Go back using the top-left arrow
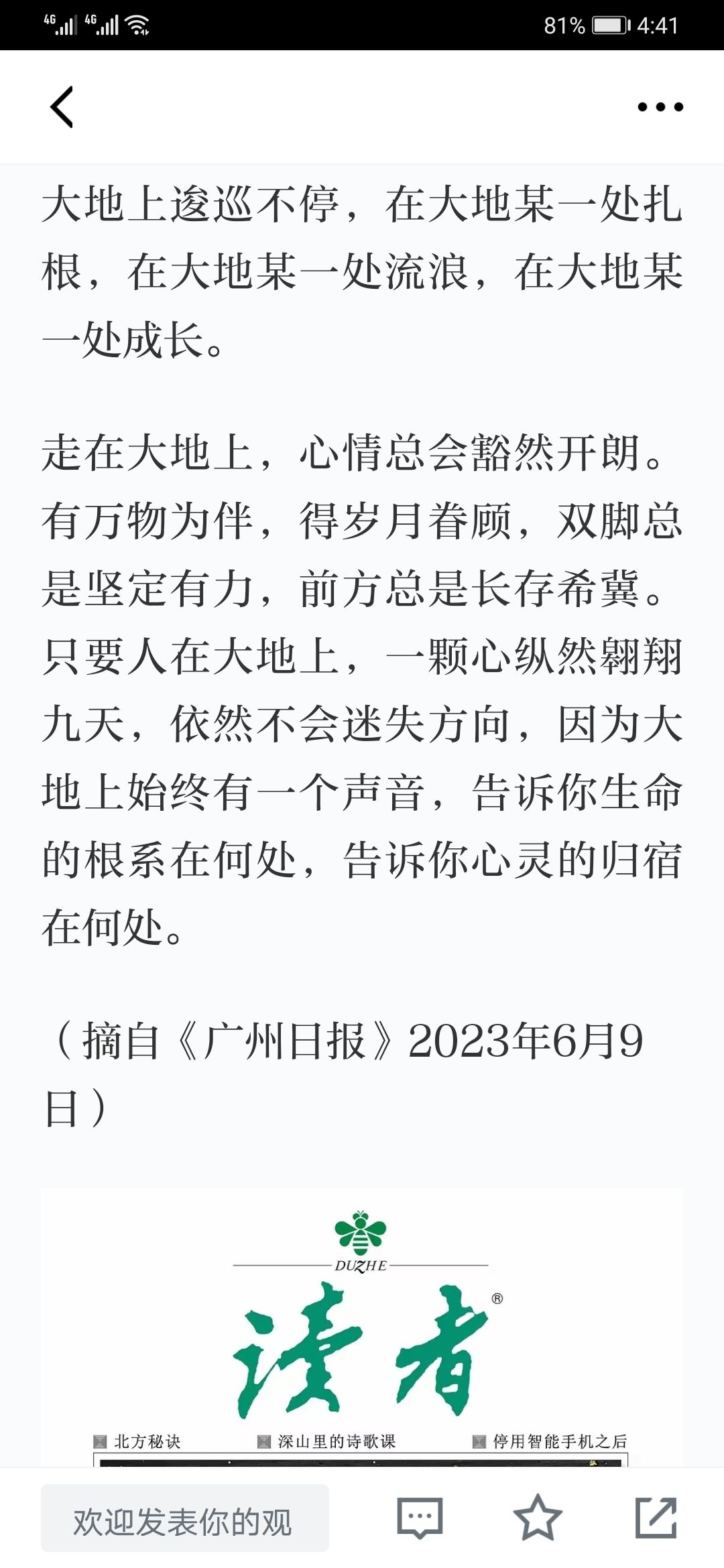Screen dimensions: 724x1568 62,107
